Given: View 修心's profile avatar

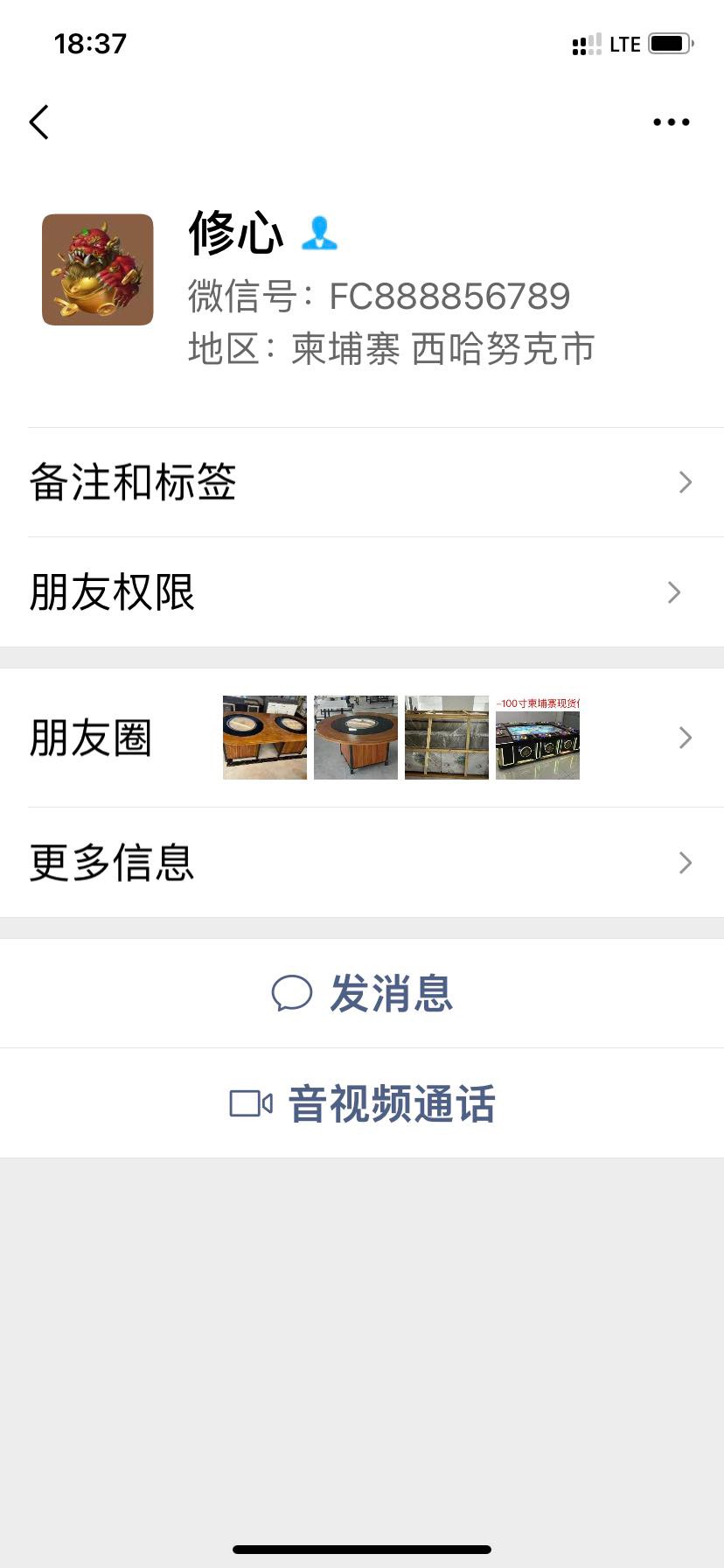Looking at the screenshot, I should click(98, 269).
